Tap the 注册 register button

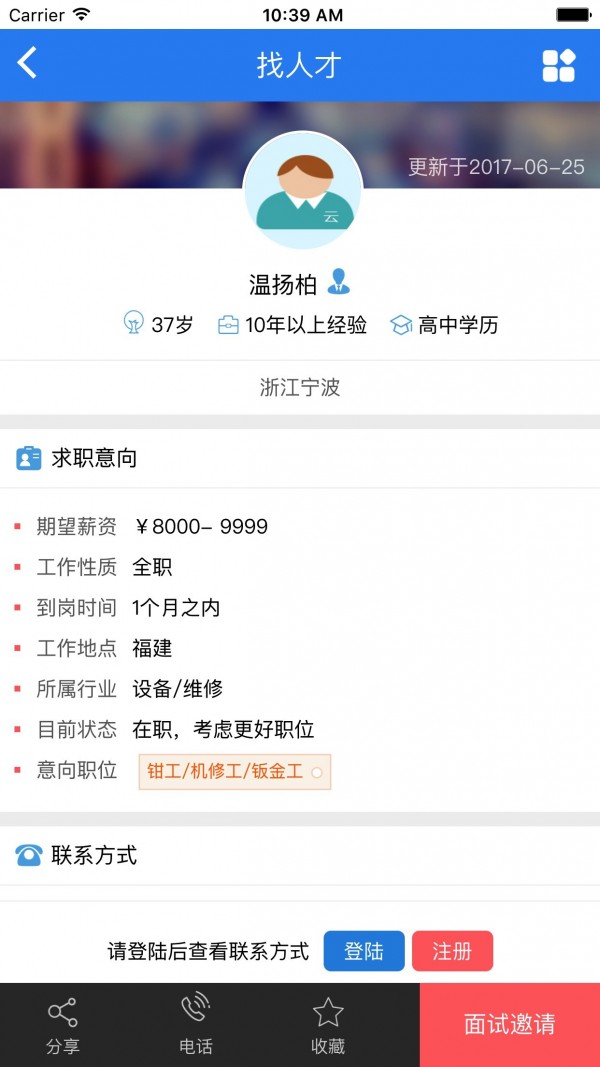point(452,951)
